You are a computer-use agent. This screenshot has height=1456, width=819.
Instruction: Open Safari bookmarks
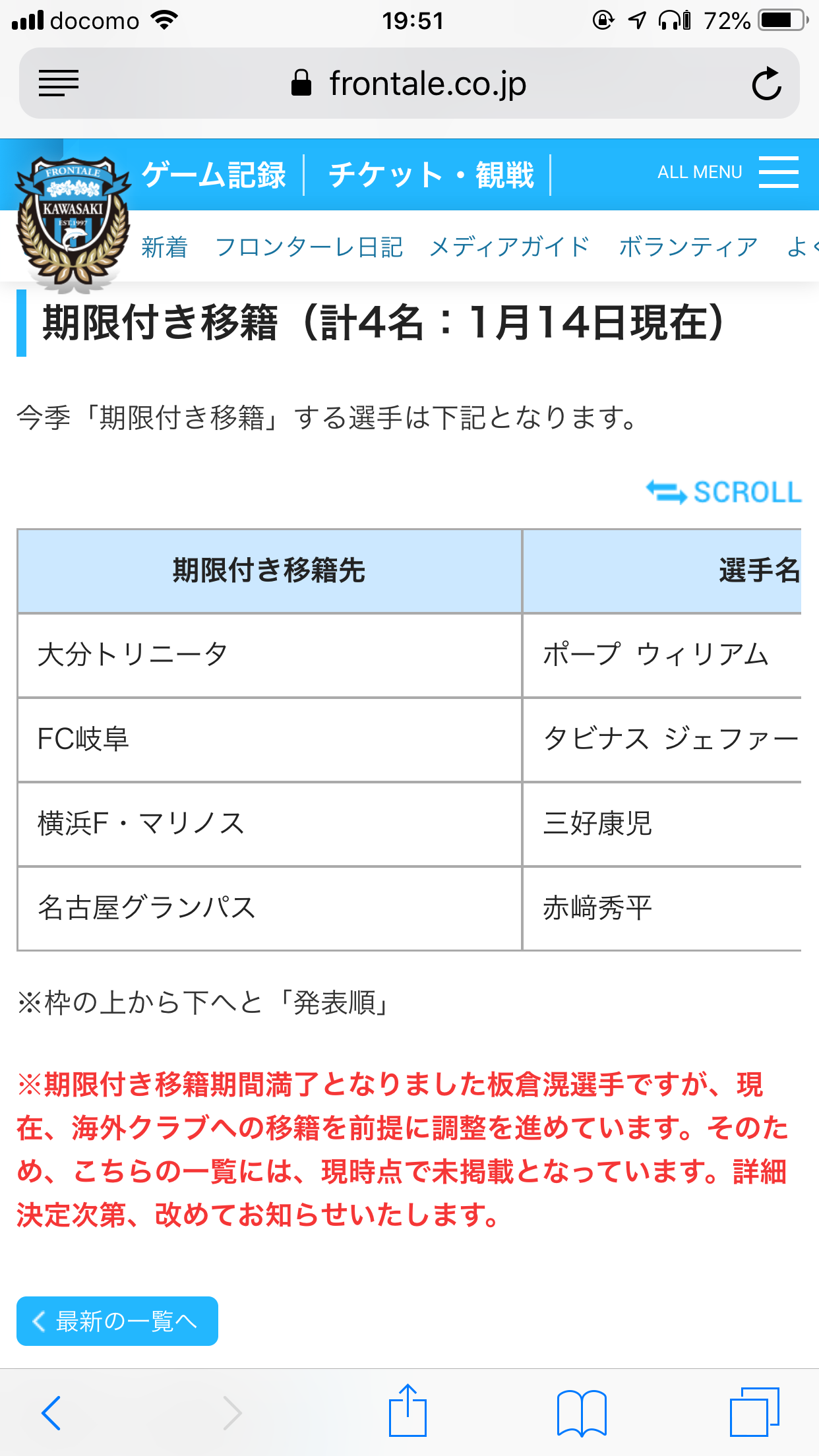[x=581, y=1412]
